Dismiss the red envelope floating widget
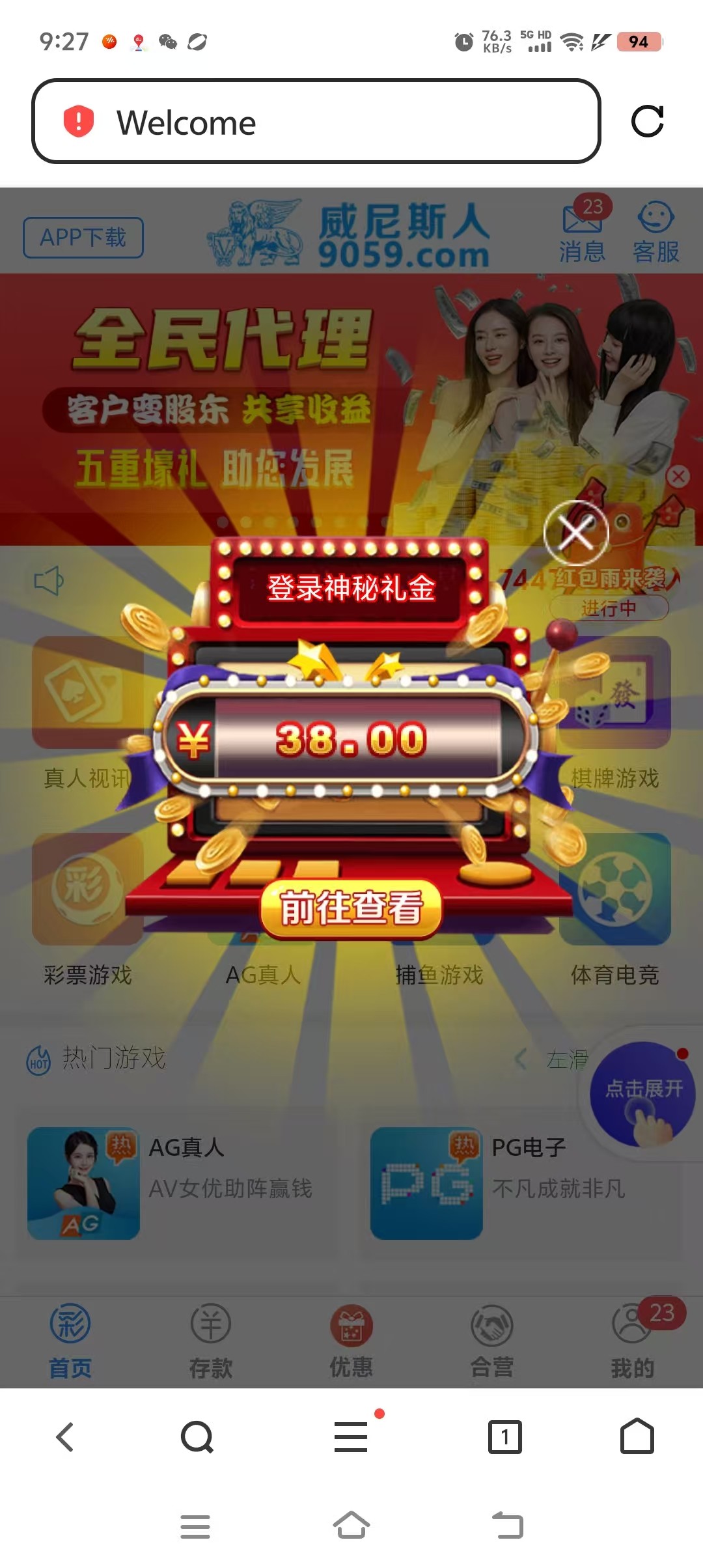 coord(678,476)
